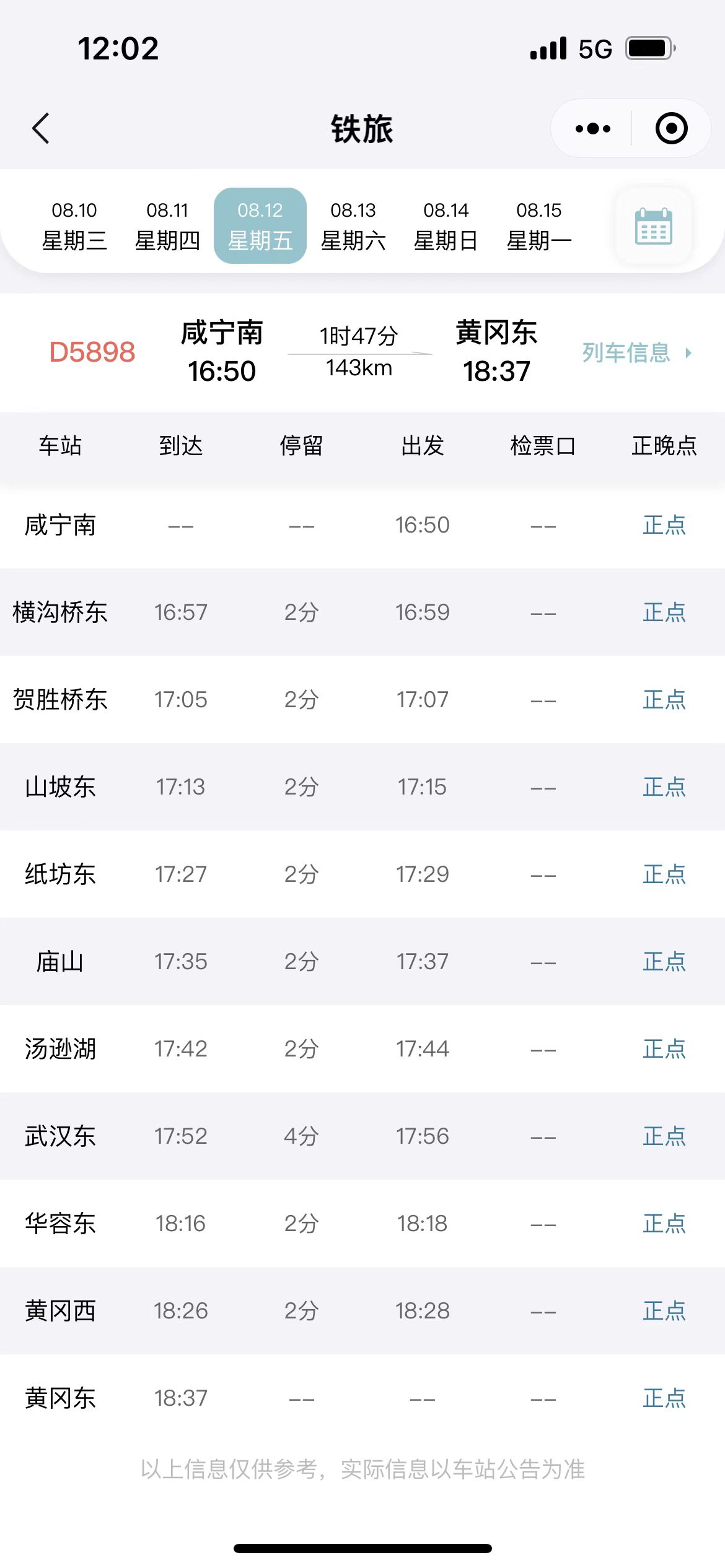Select date 08.12 星期五
Viewport: 725px width, 1568px height.
click(260, 225)
